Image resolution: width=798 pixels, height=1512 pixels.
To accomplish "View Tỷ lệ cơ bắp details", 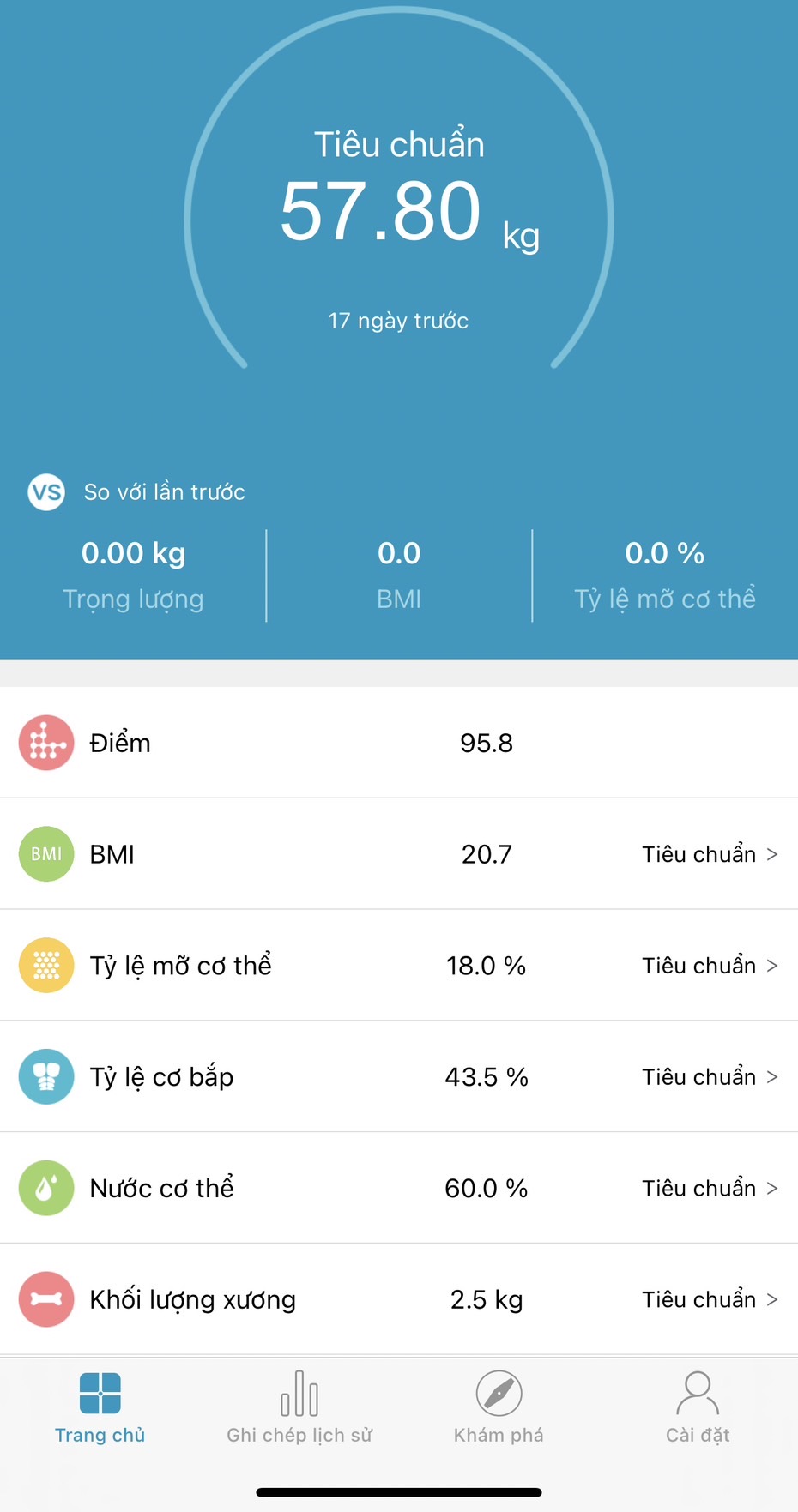I will tap(399, 1076).
